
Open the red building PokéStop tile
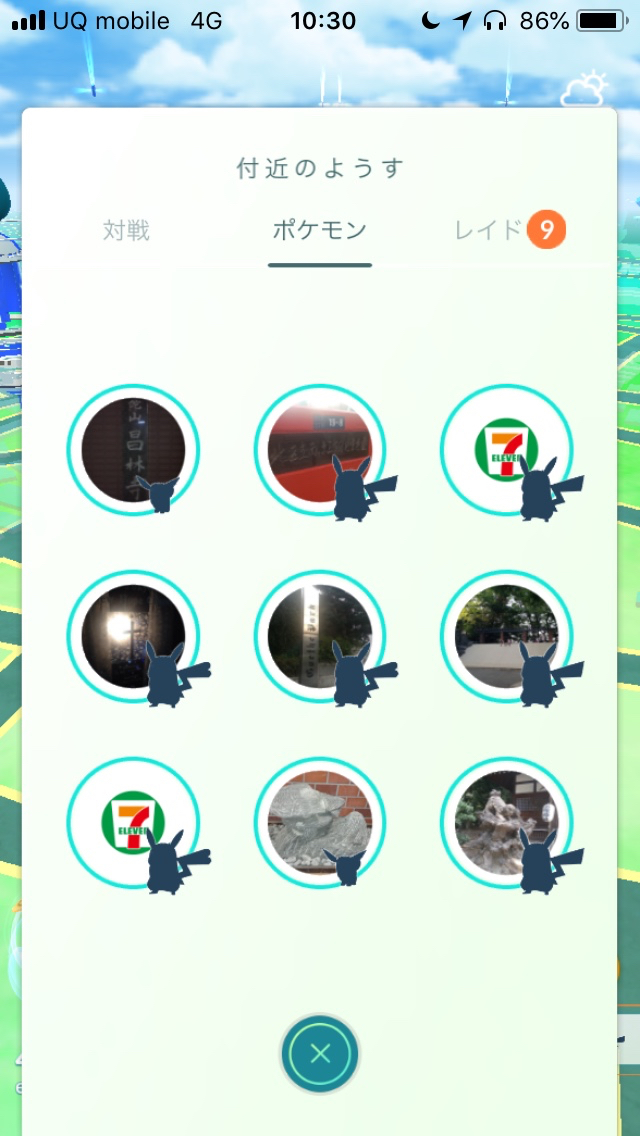[x=320, y=450]
